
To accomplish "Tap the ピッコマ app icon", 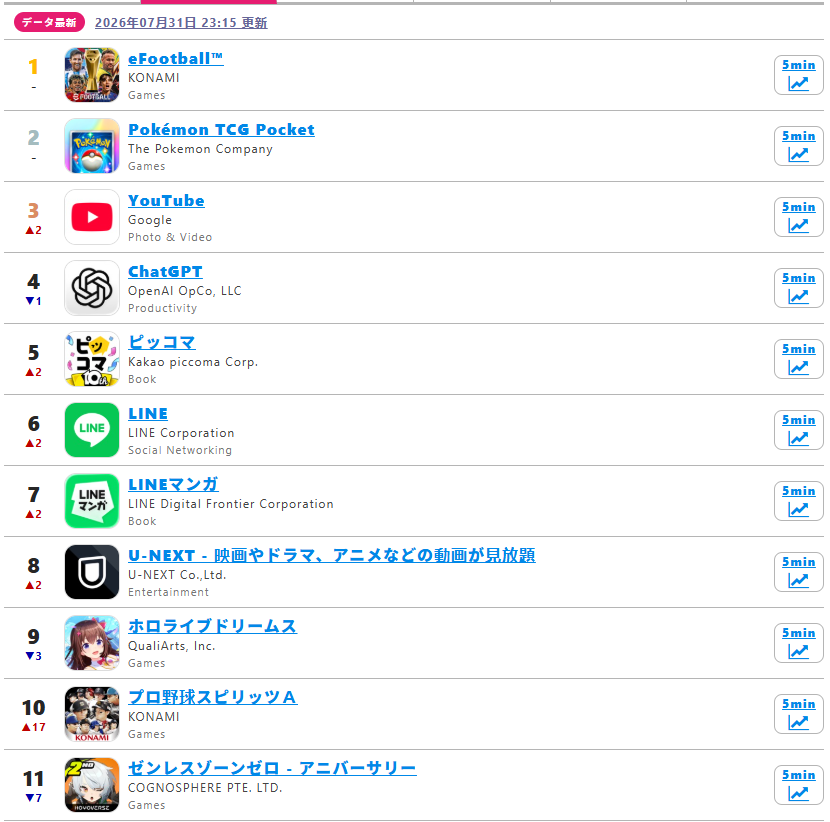I will click(x=92, y=358).
